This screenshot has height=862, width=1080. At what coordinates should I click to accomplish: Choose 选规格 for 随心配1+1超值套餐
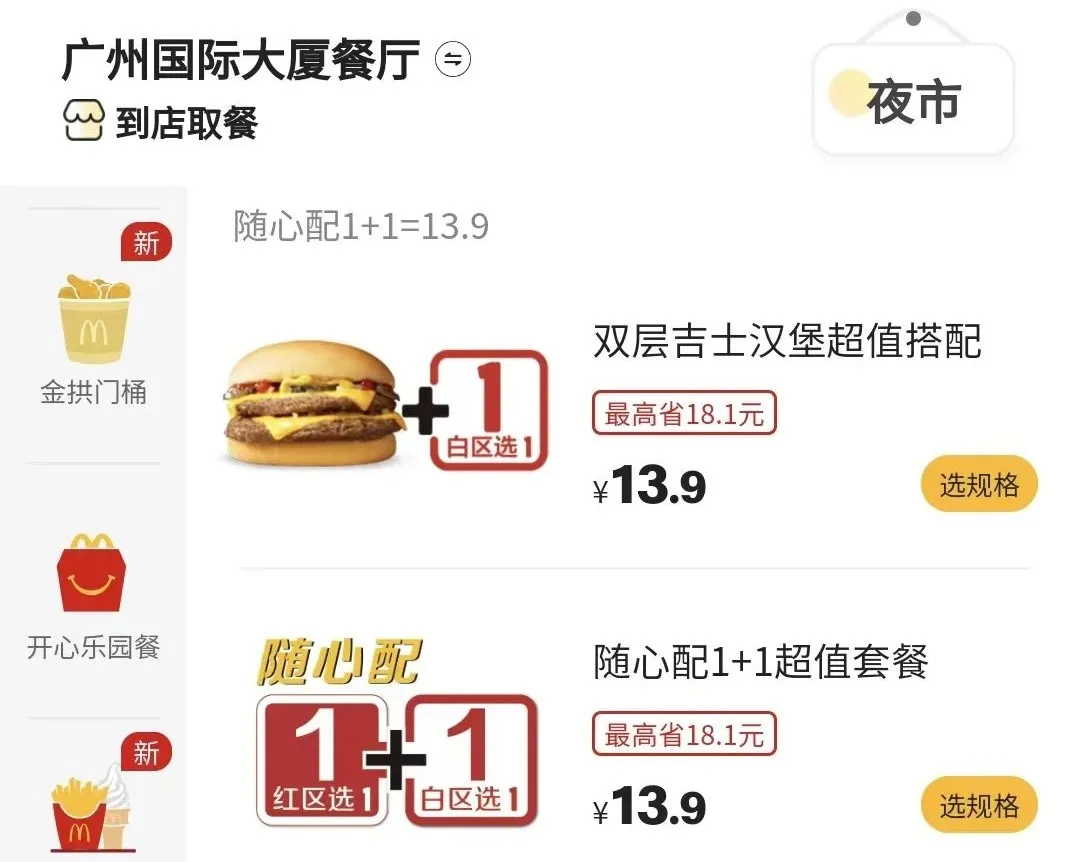(x=979, y=805)
